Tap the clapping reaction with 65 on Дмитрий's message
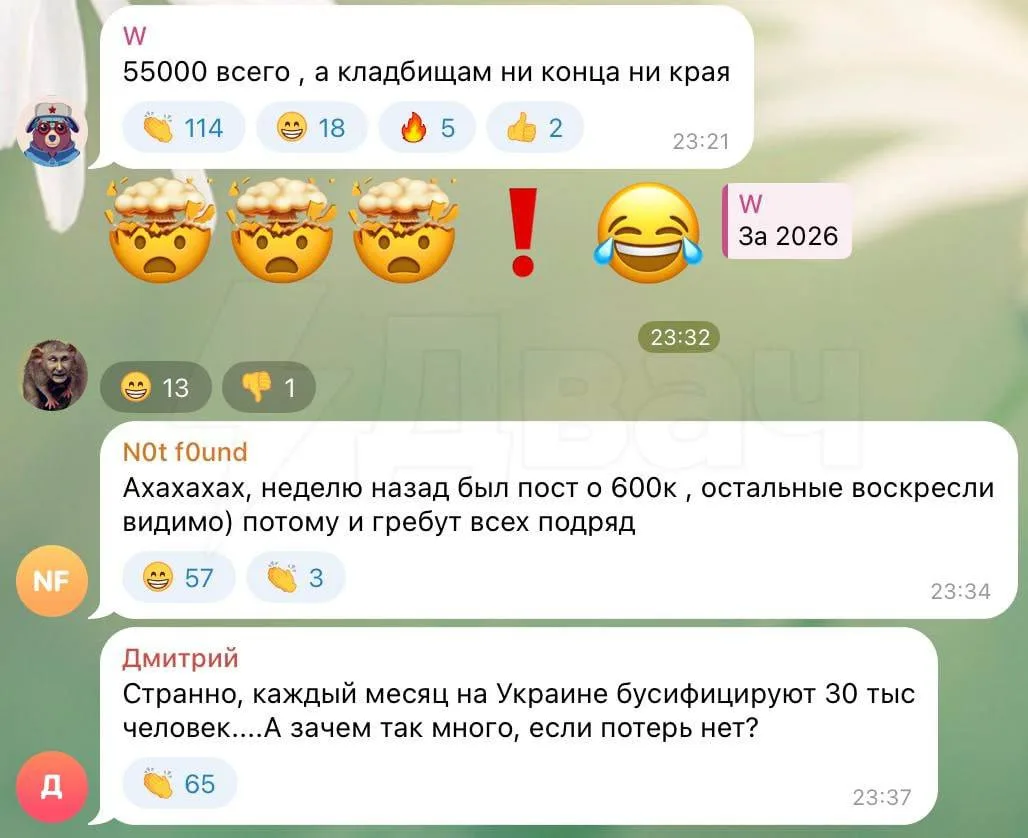This screenshot has width=1028, height=838. [x=180, y=783]
